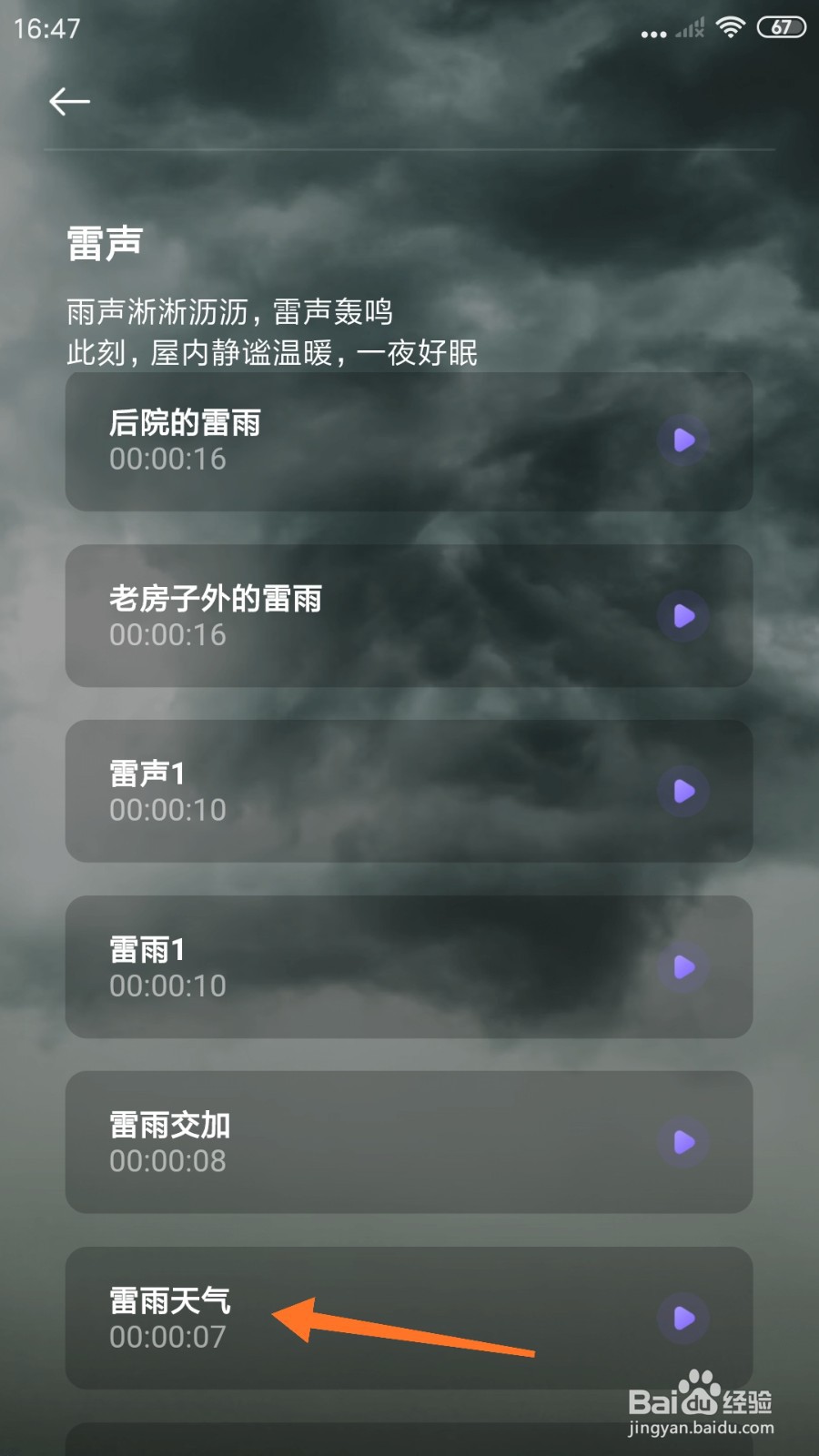The height and width of the screenshot is (1456, 819).
Task: Play the 雷声1 audio clip
Action: pyautogui.click(x=683, y=791)
